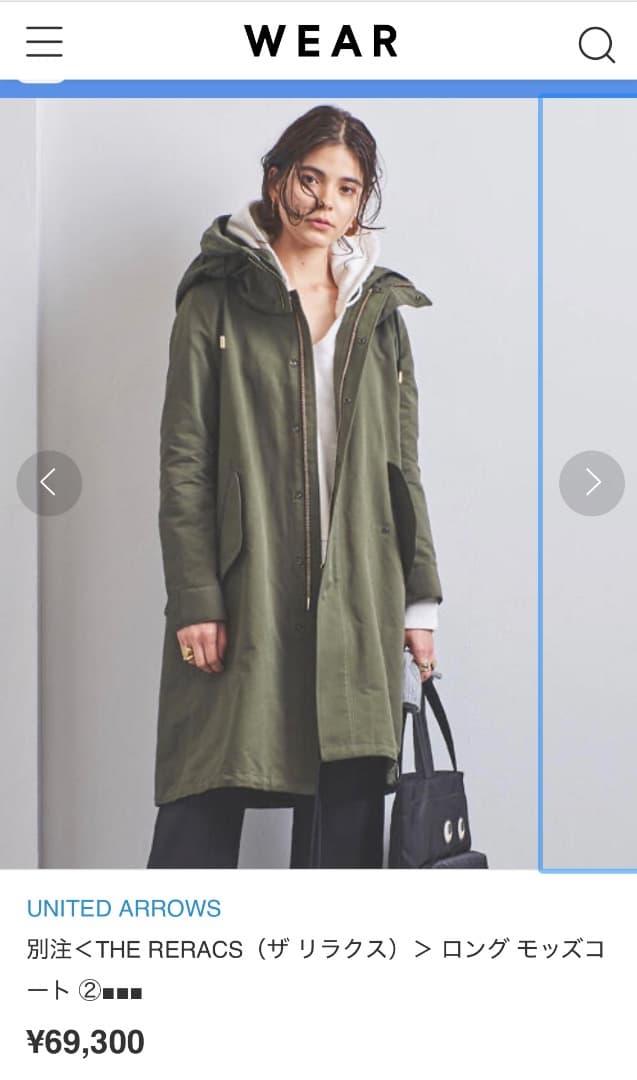The height and width of the screenshot is (1080, 637).
Task: Show the next product image
Action: 592,483
